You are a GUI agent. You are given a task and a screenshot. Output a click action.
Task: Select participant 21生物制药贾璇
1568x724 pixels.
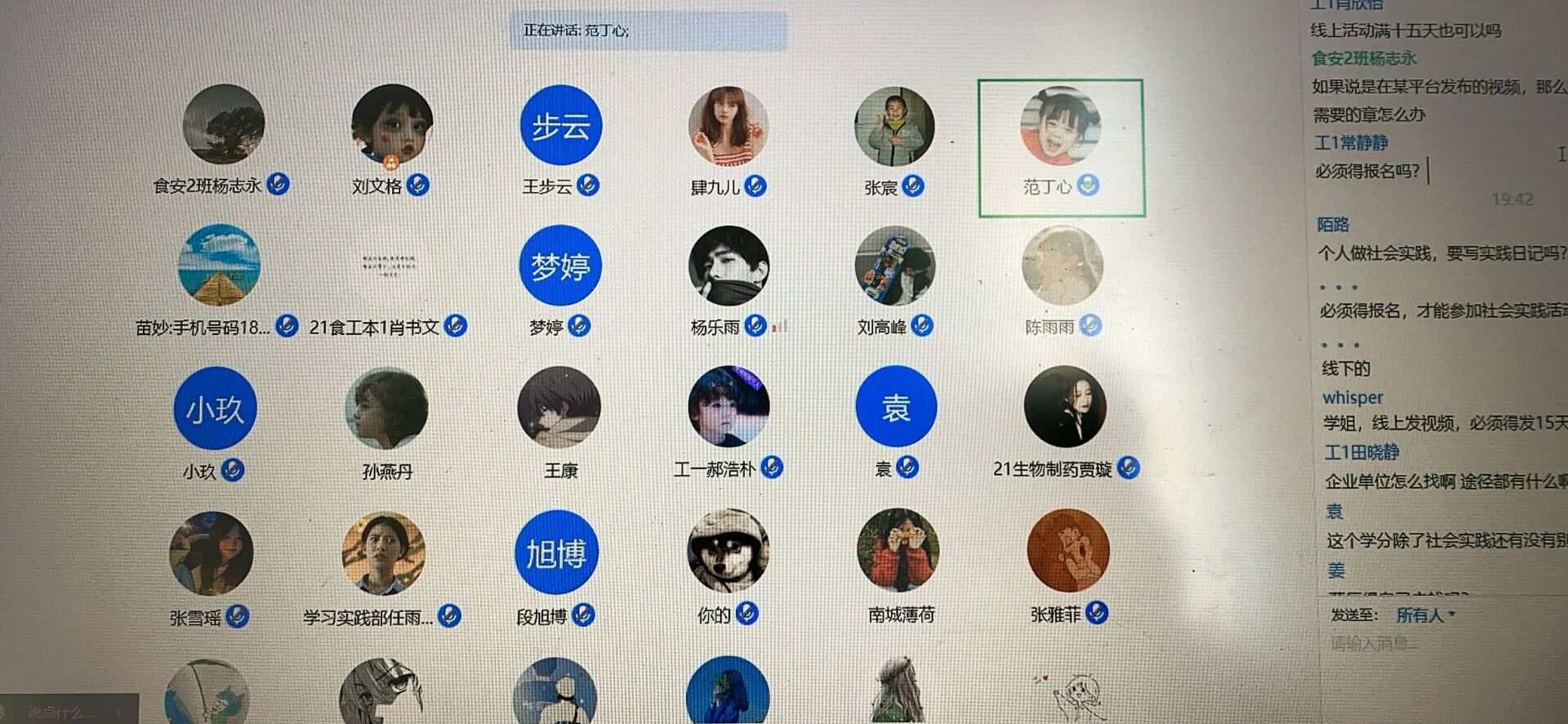(x=1065, y=407)
